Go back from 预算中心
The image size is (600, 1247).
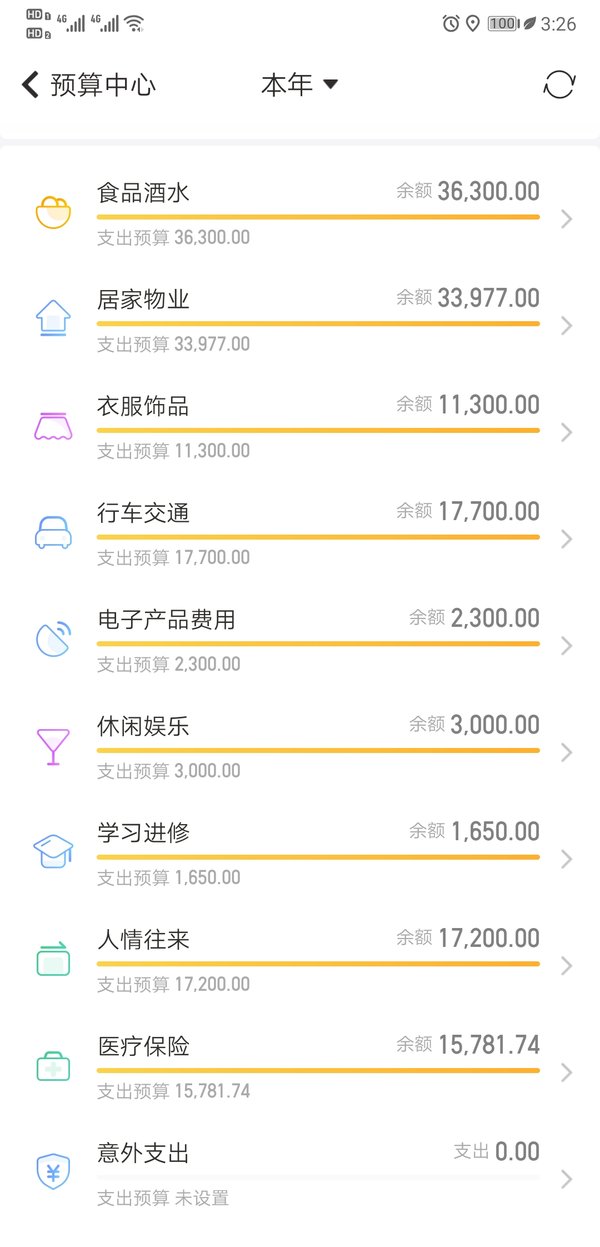pyautogui.click(x=30, y=85)
